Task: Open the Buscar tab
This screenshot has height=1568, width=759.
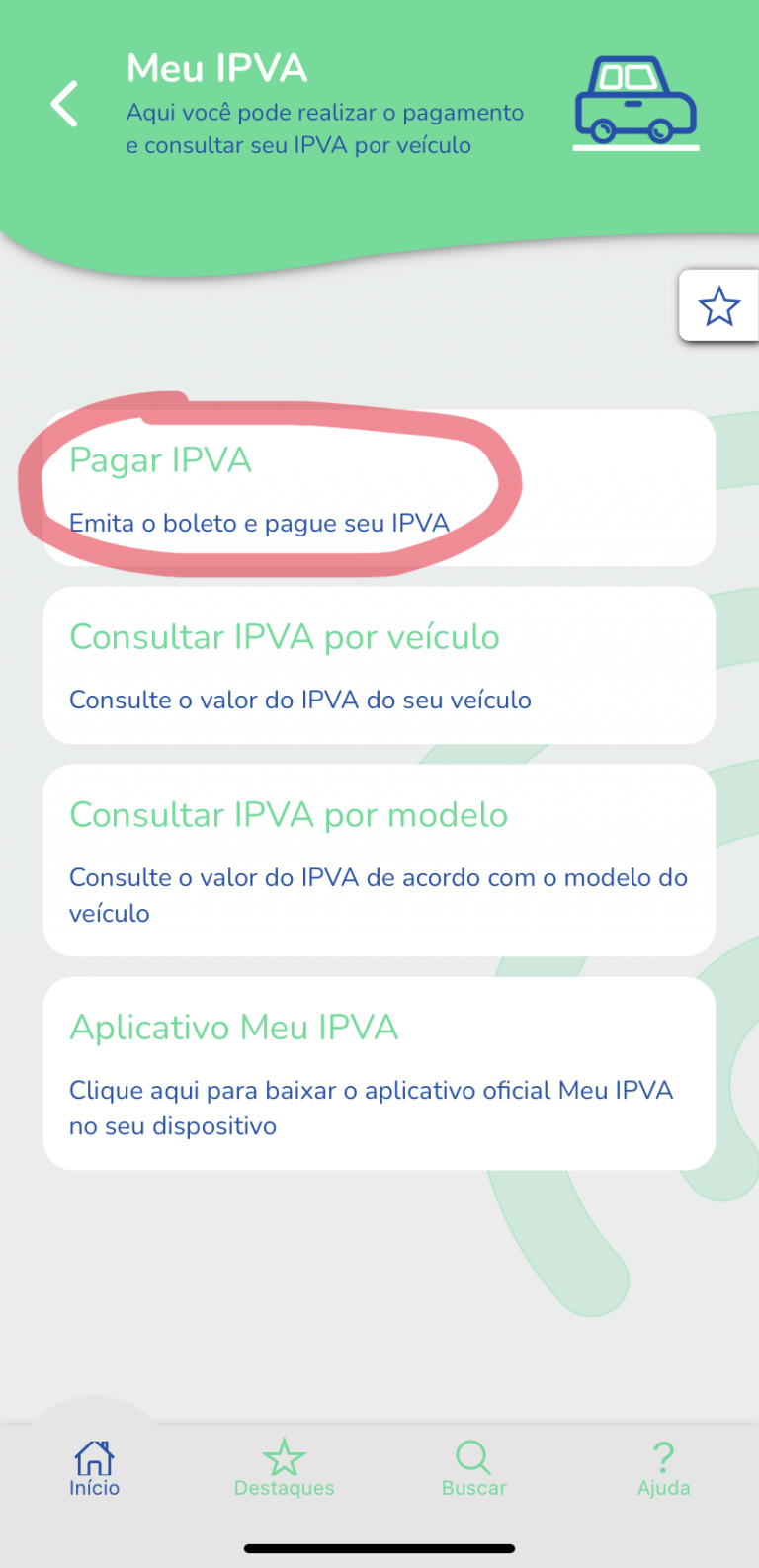Action: point(473,1468)
